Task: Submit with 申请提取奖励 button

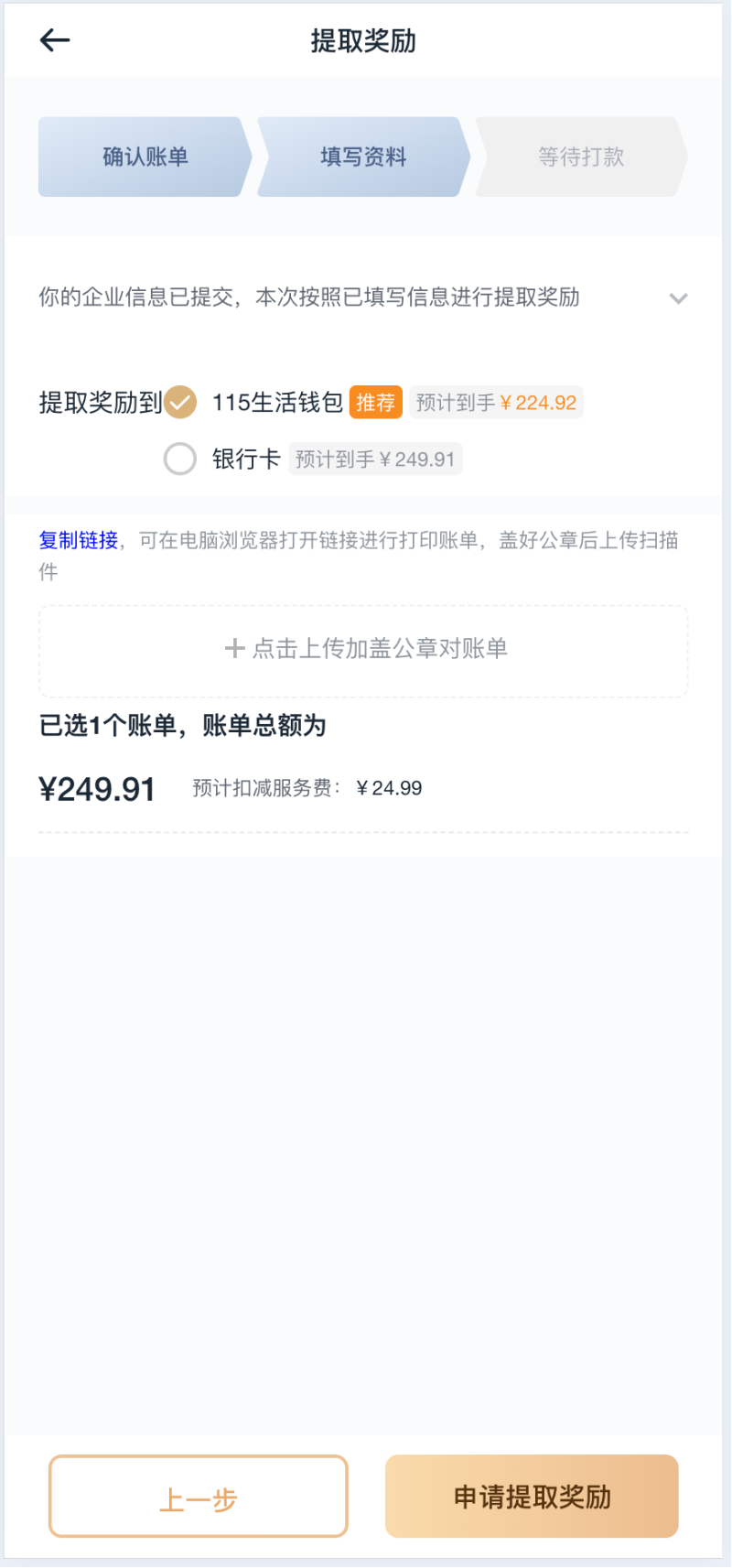Action: (532, 1497)
